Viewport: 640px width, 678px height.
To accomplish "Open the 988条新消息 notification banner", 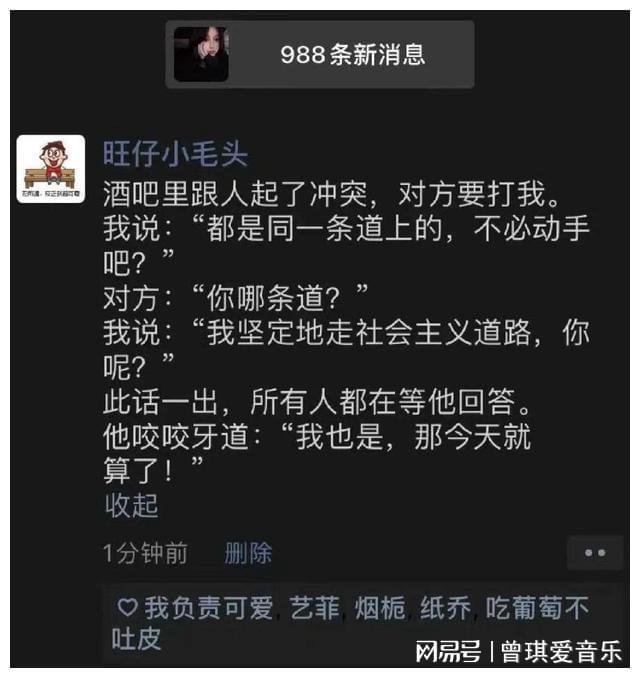I will tap(320, 54).
